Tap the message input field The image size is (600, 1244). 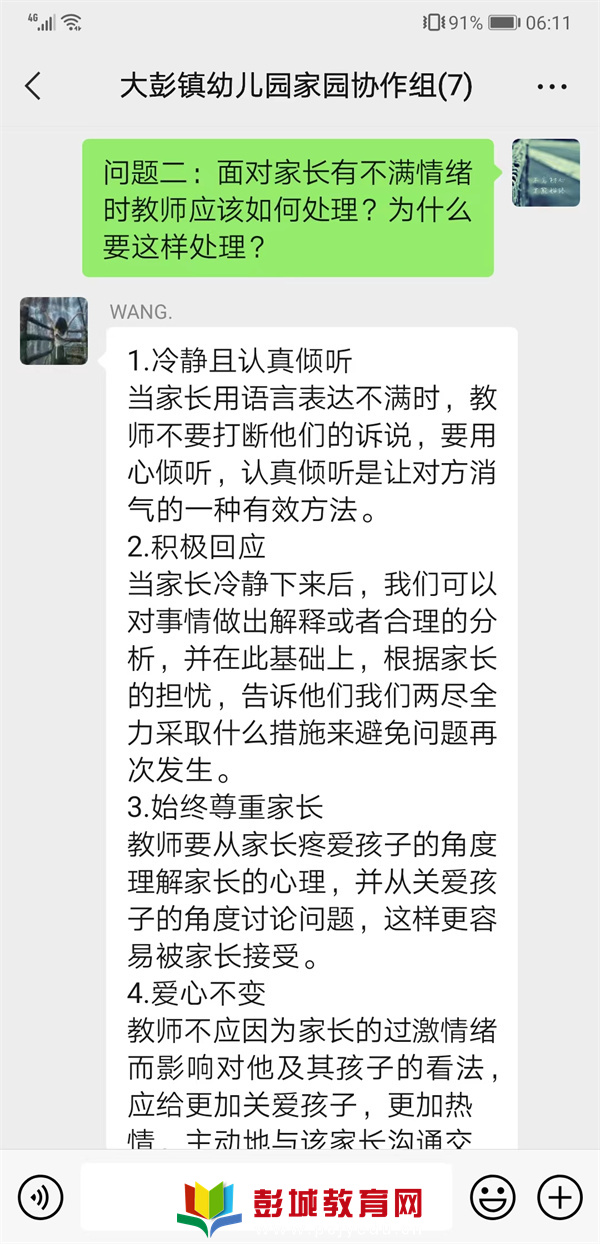click(266, 1196)
